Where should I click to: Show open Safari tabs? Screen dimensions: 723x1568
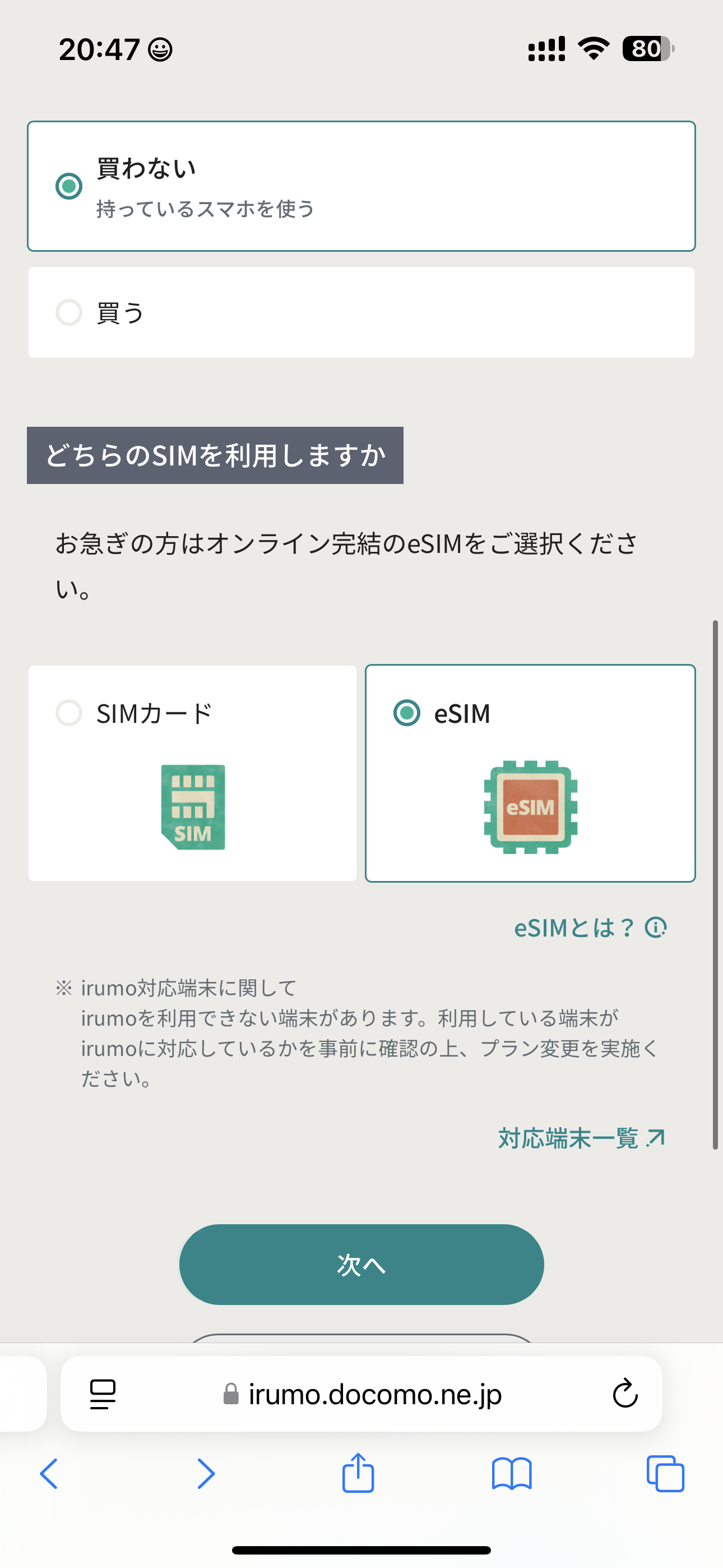665,1474
